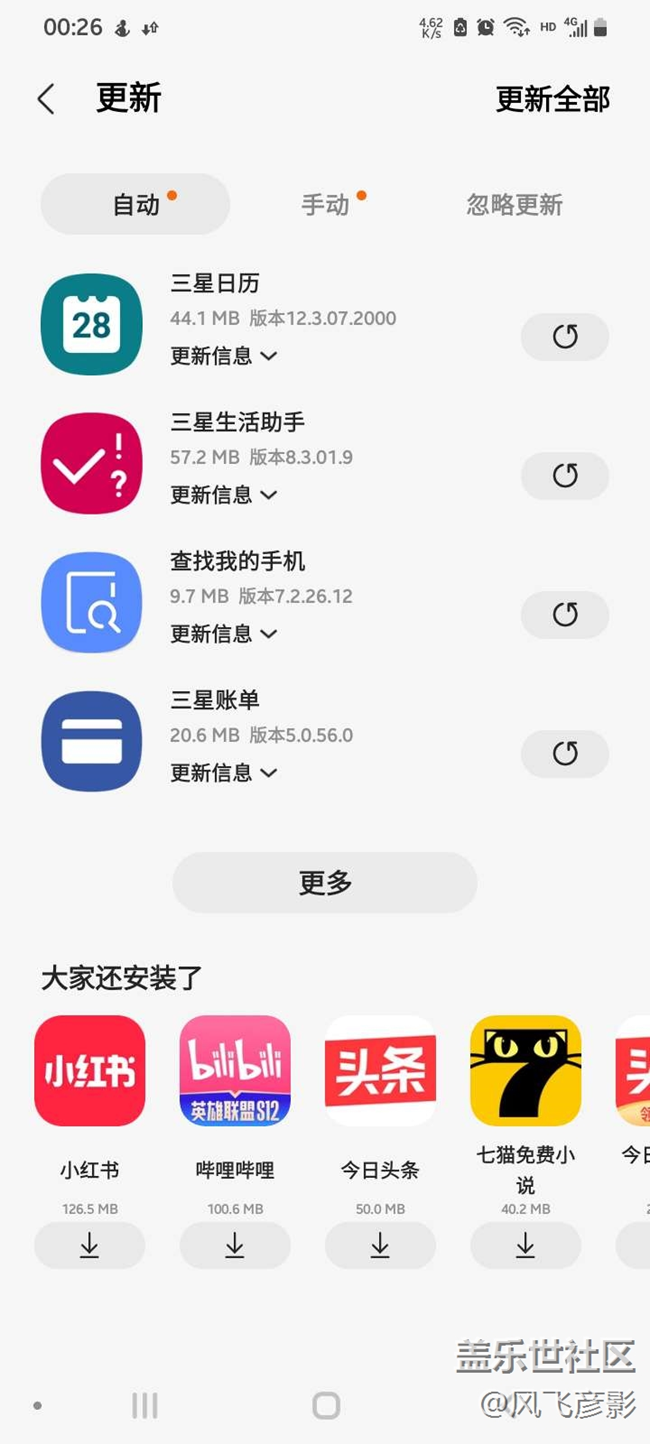Update 查找我的手机 with its refresh button

point(565,615)
